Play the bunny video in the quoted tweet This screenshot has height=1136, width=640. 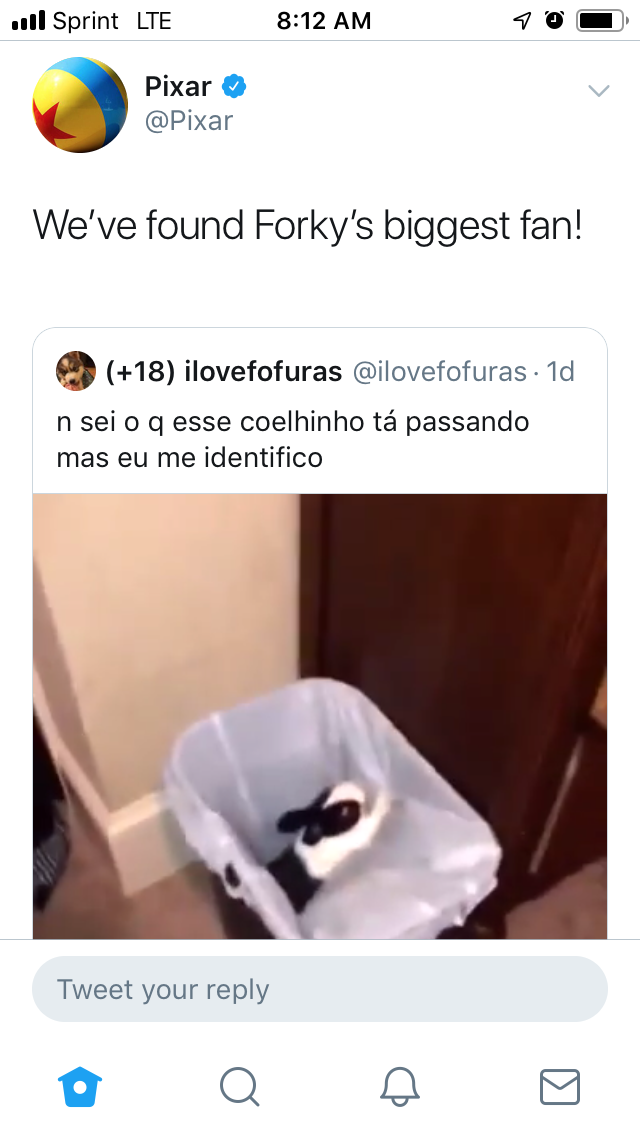(320, 715)
